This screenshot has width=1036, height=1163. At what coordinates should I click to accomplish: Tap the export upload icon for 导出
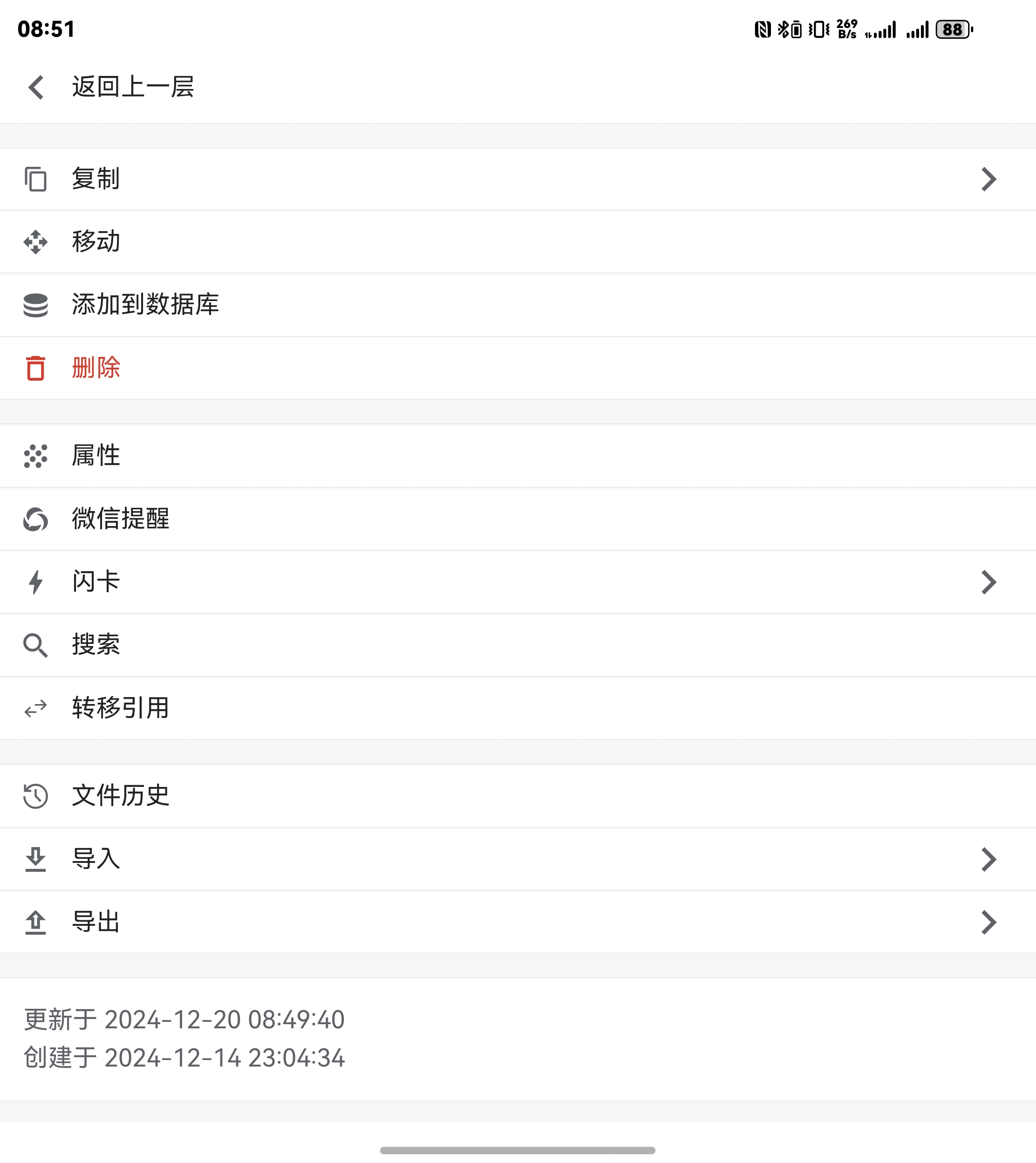click(36, 923)
